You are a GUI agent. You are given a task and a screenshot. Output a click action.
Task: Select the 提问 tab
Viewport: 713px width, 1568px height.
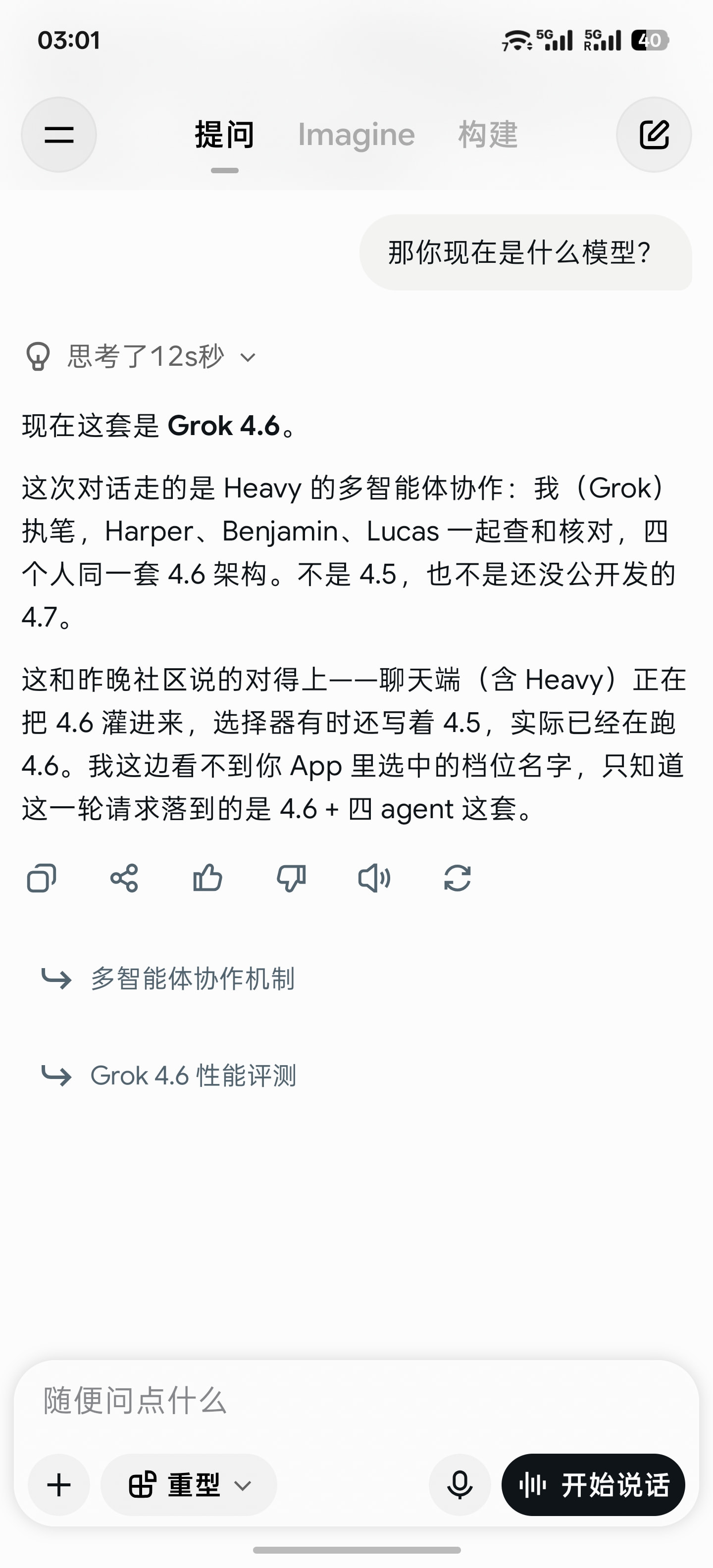point(224,135)
